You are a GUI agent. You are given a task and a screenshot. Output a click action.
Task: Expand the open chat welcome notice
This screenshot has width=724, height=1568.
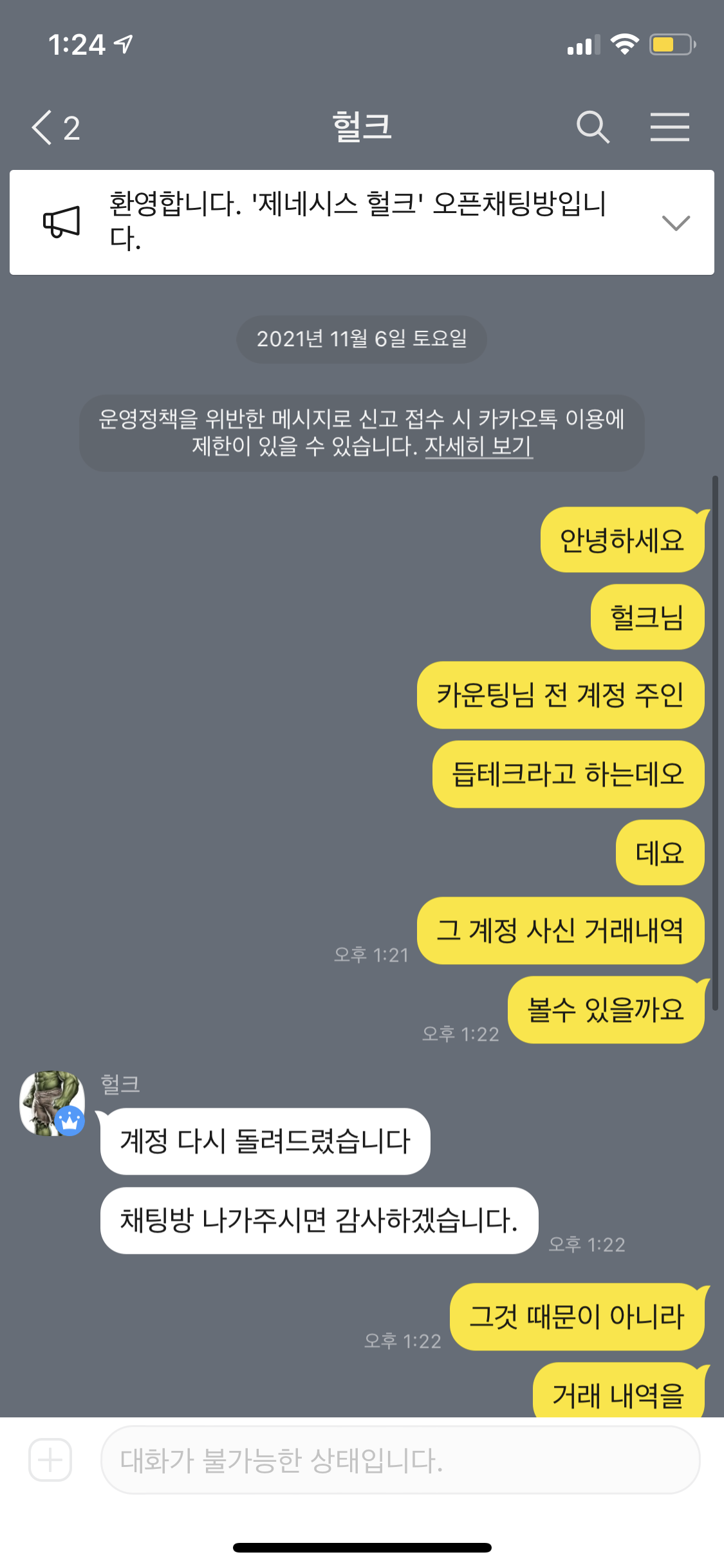tap(676, 223)
